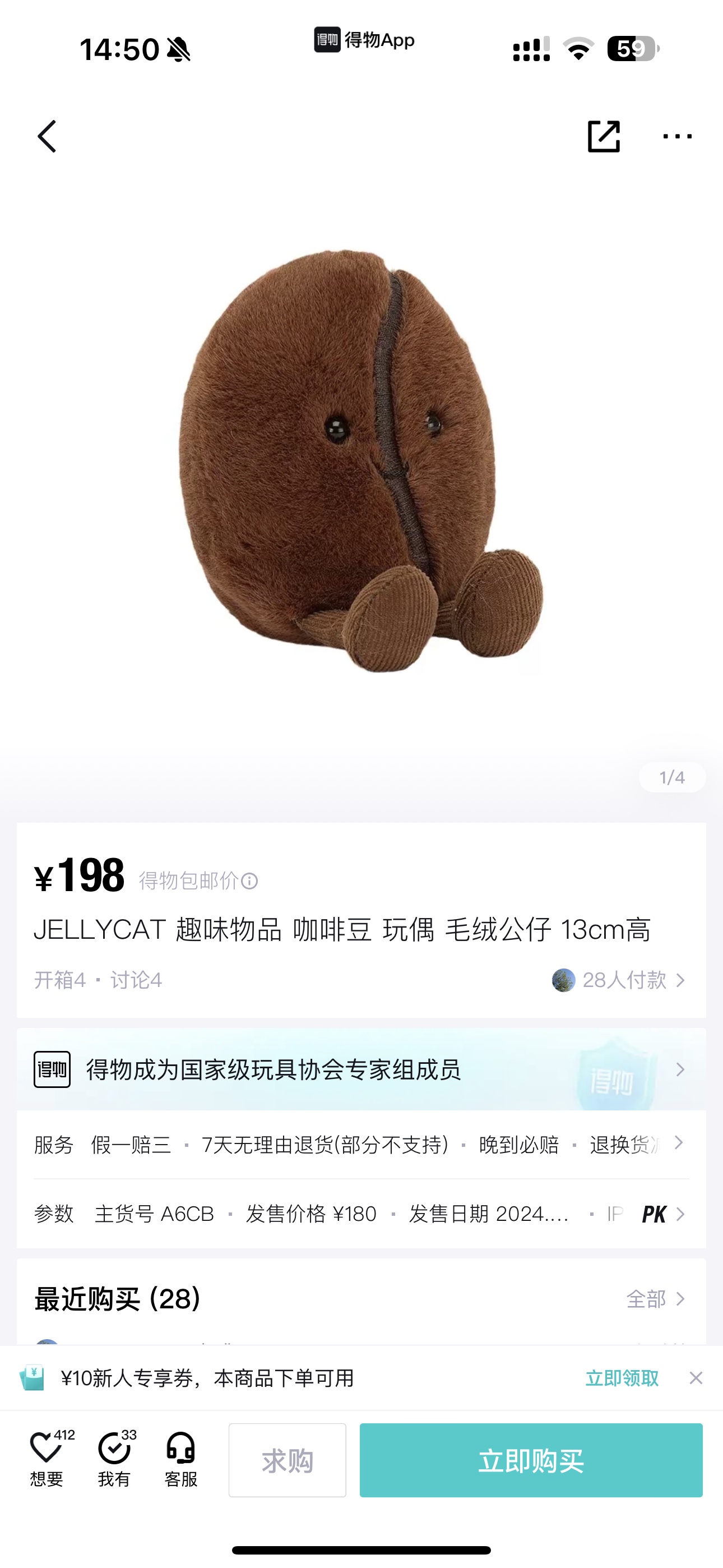Contact 客服 customer service
The image size is (723, 1568).
click(180, 1459)
